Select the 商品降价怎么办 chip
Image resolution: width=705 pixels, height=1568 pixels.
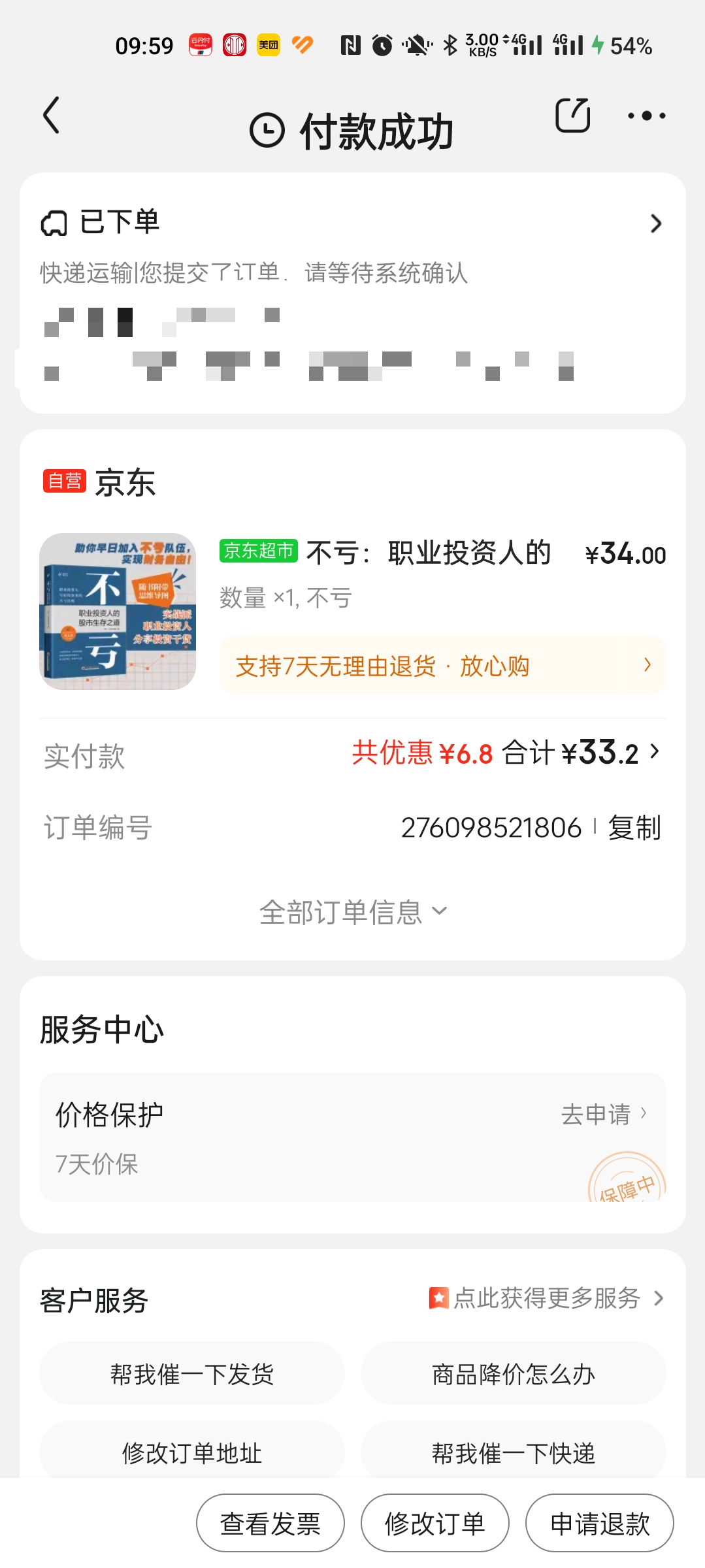[x=514, y=1374]
